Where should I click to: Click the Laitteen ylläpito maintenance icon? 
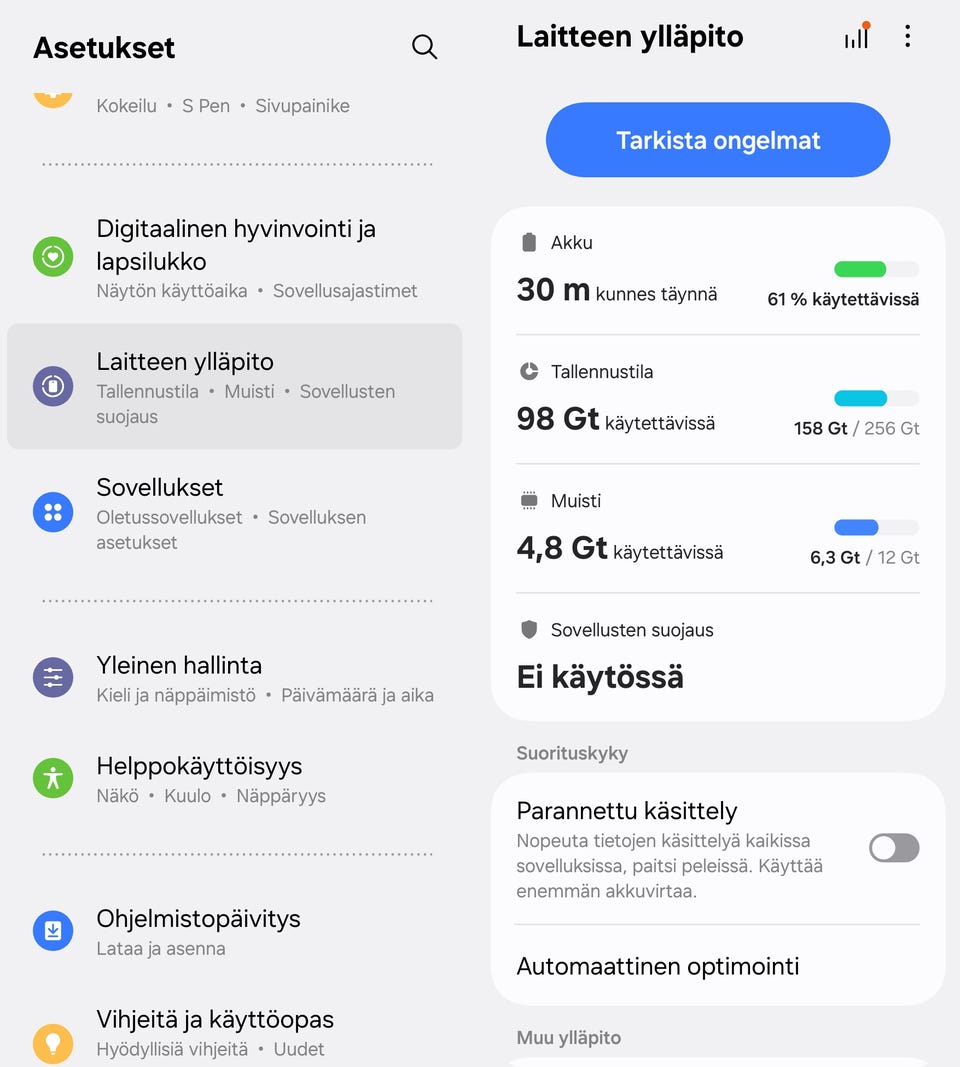tap(52, 386)
